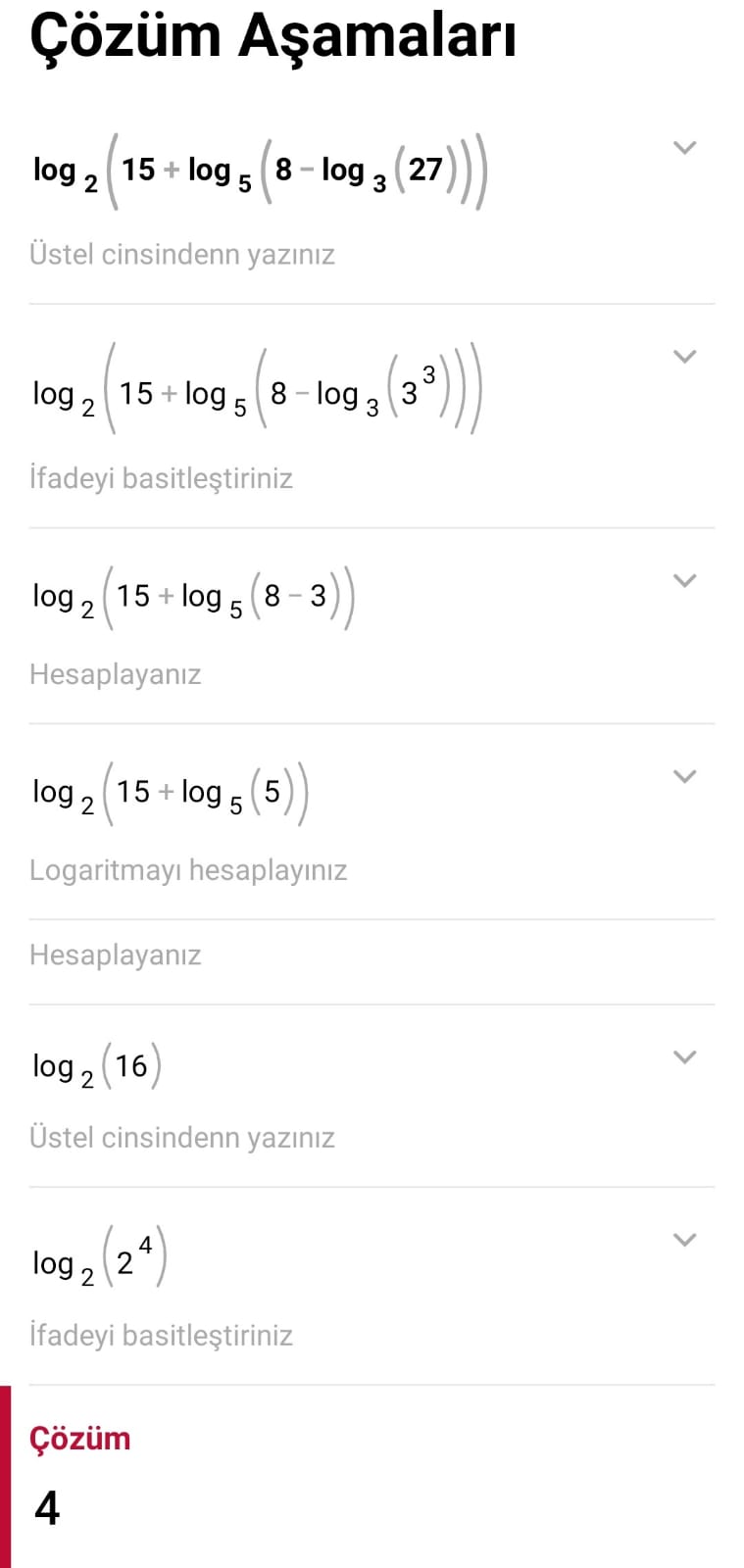
Task: Open the chevron beside log₂(2⁴)
Action: point(684,1240)
